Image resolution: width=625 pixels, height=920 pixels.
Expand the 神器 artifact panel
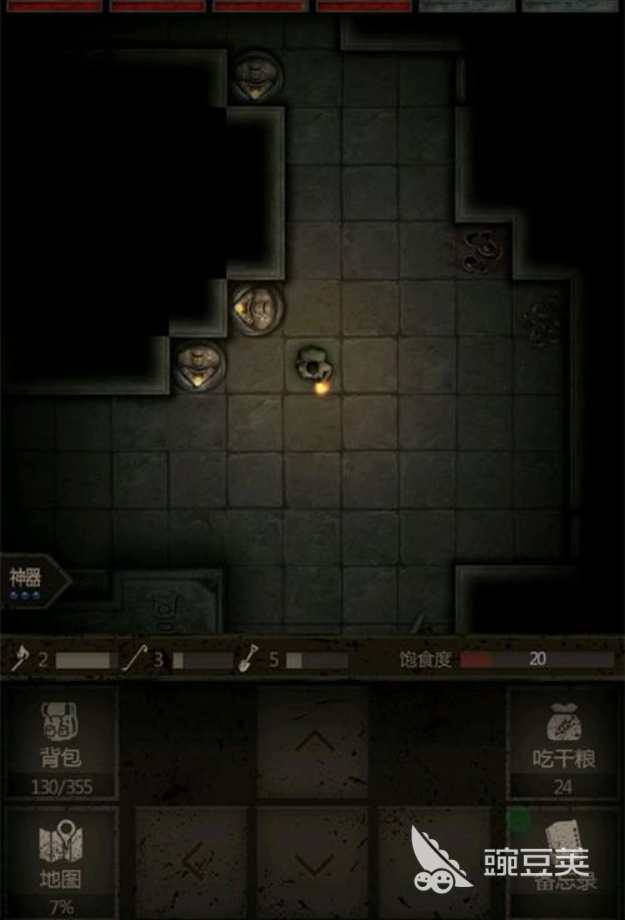[30, 583]
